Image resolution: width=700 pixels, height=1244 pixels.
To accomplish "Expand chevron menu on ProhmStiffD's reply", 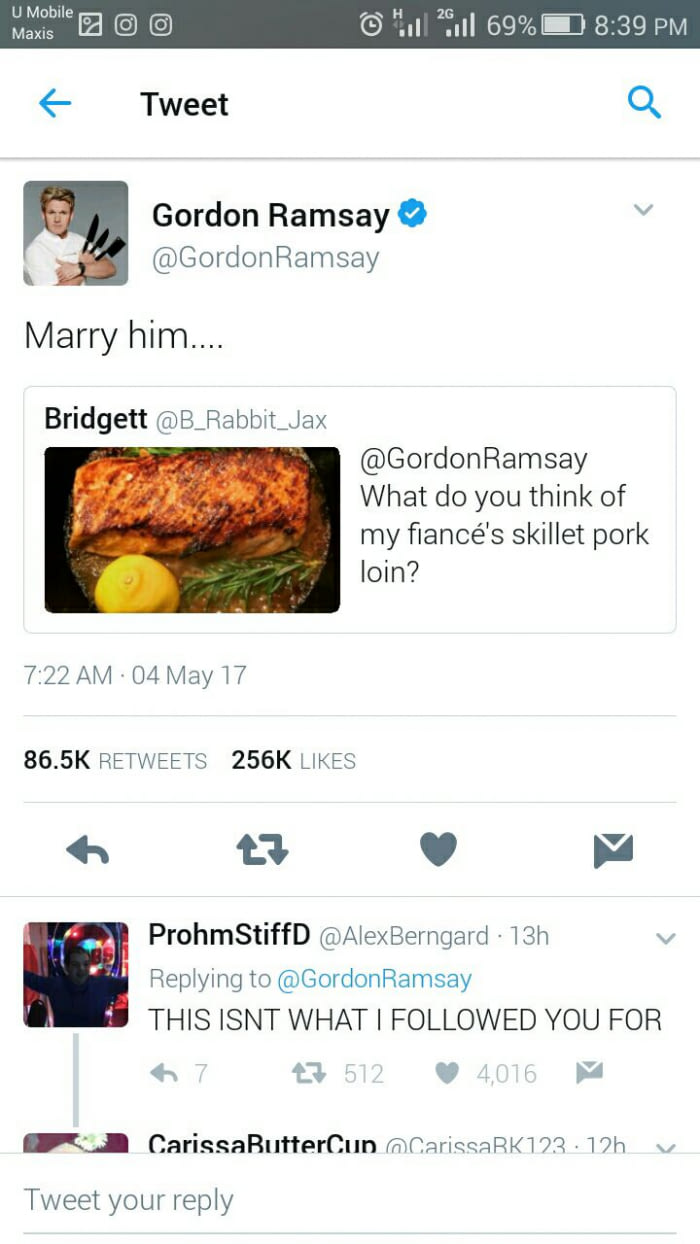I will [x=665, y=938].
